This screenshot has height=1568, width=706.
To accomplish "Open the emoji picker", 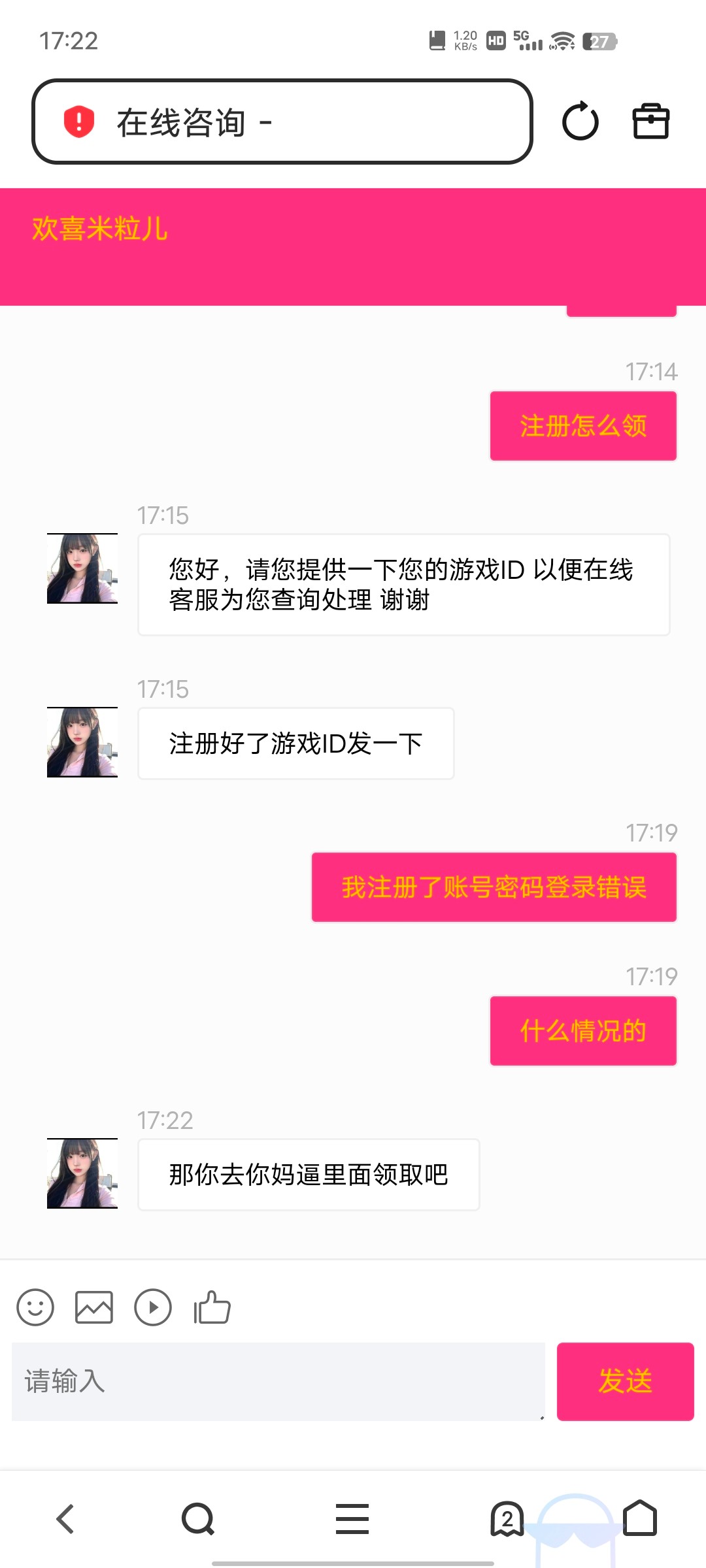I will (x=35, y=1307).
